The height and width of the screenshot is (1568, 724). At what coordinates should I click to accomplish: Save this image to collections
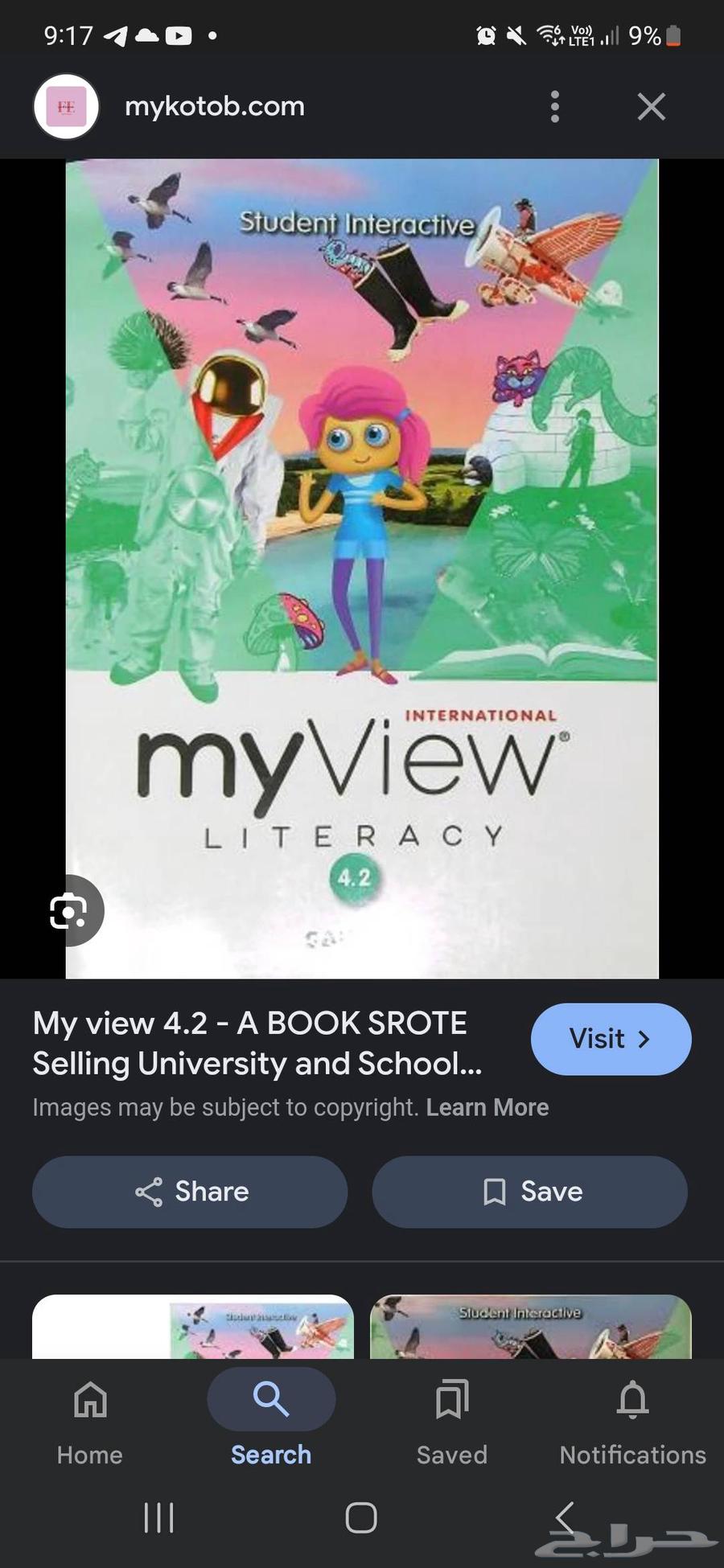pyautogui.click(x=529, y=1192)
